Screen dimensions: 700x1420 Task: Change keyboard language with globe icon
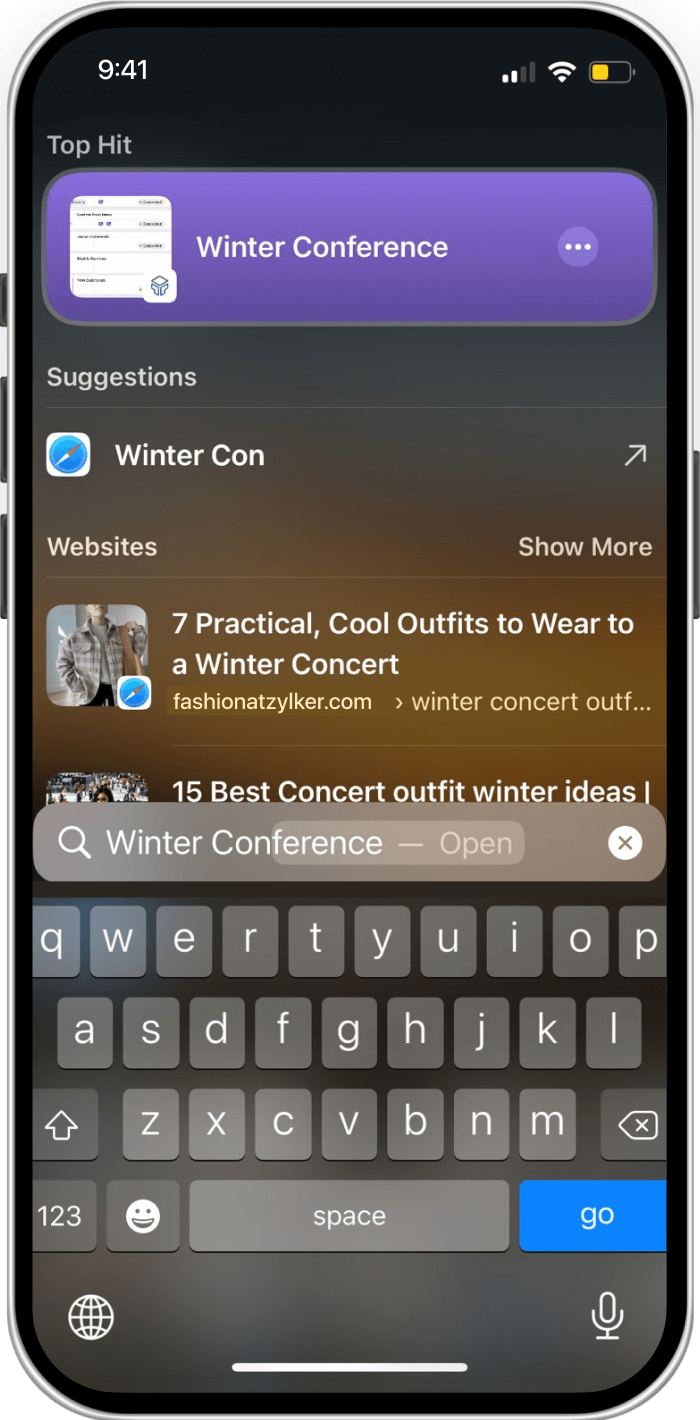(x=91, y=1317)
